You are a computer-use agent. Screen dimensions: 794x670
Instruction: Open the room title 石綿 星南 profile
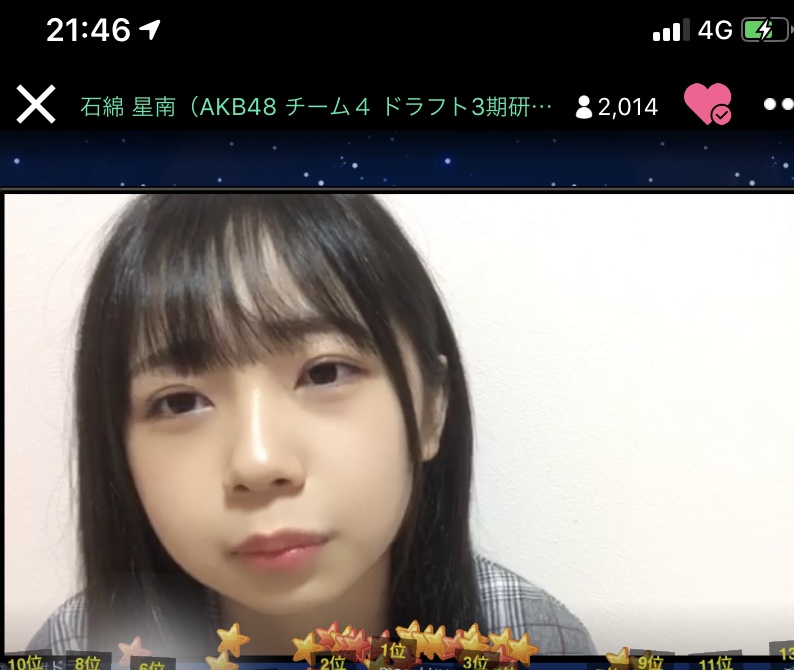click(315, 107)
